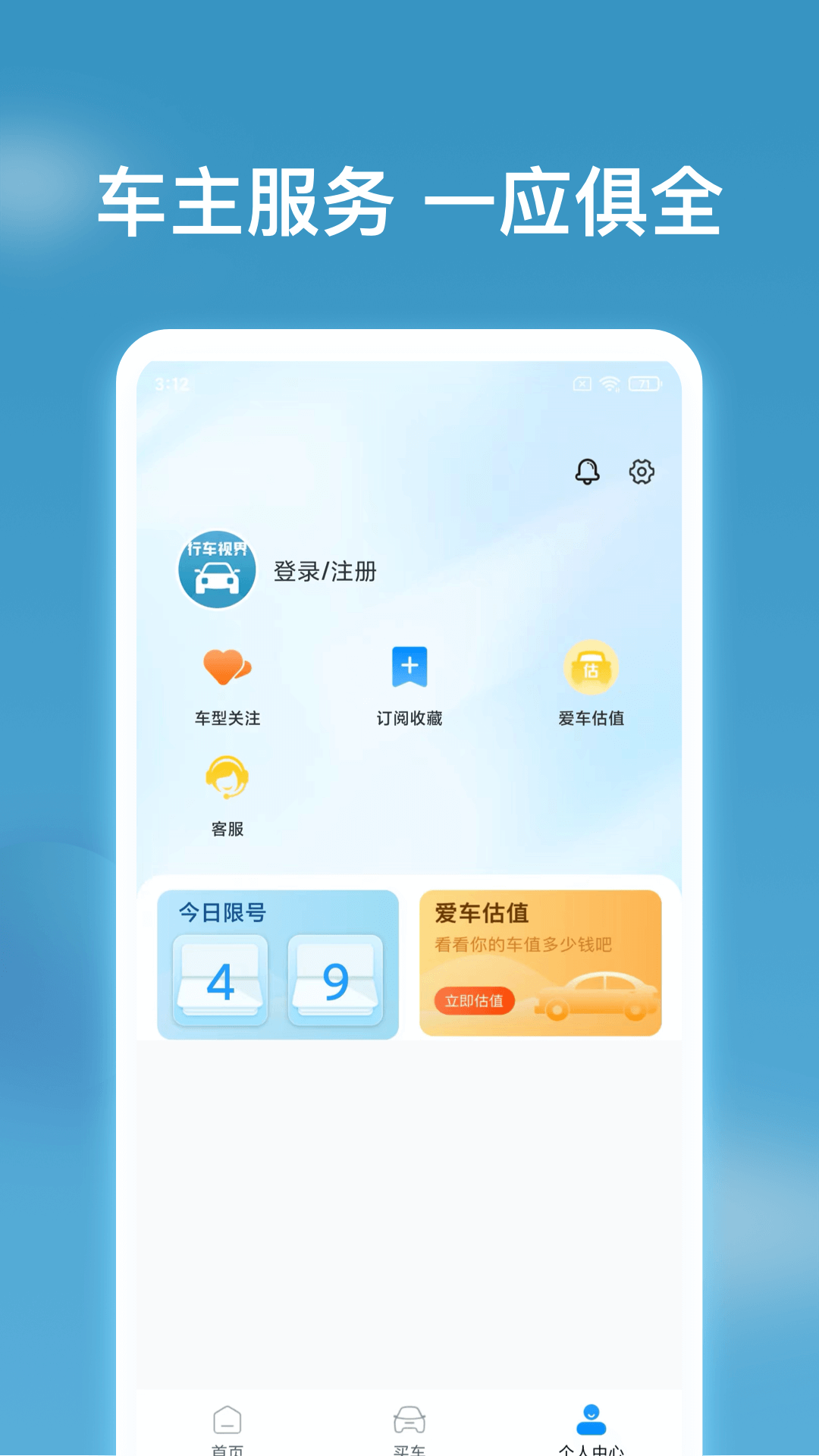
Task: Open the 今日限号 card
Action: (x=278, y=963)
